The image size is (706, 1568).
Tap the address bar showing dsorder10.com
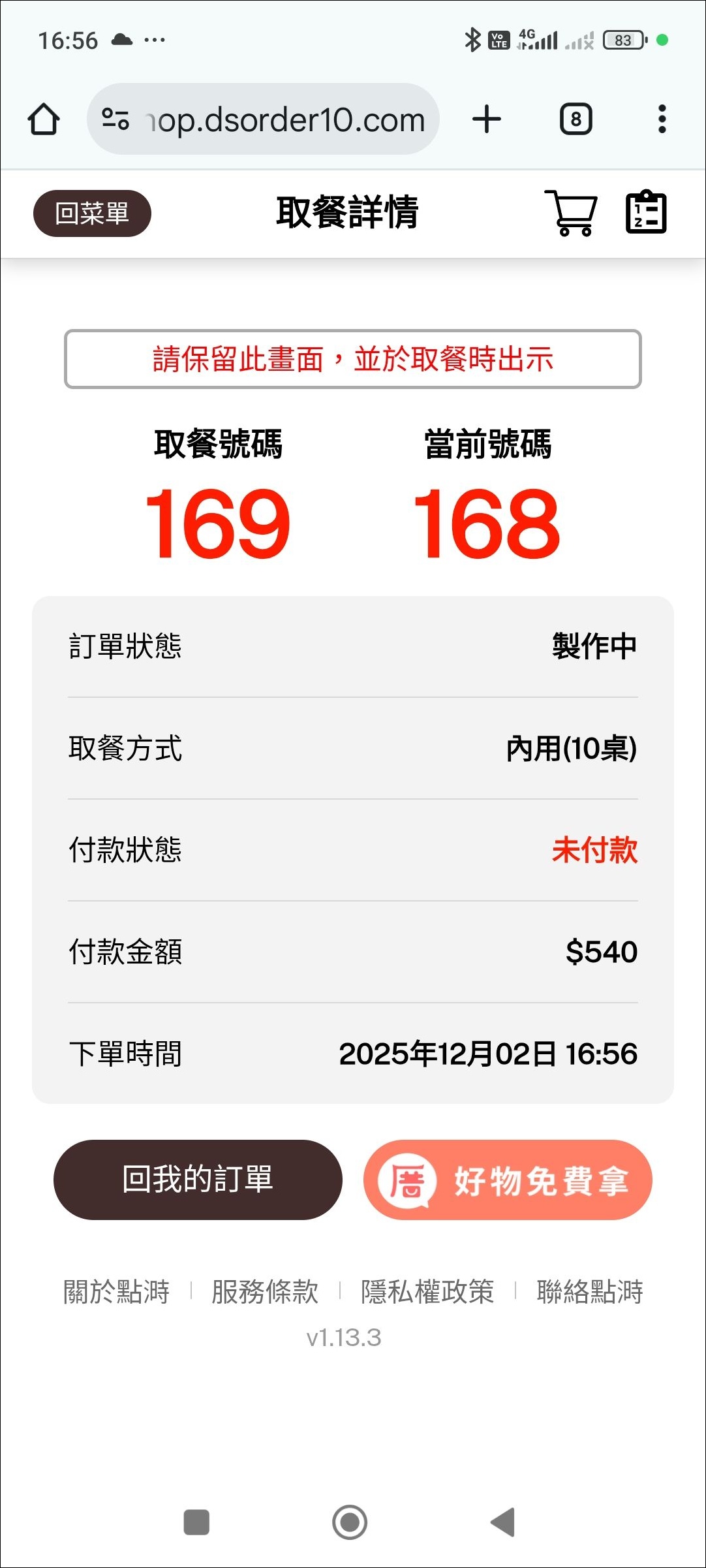pos(287,119)
